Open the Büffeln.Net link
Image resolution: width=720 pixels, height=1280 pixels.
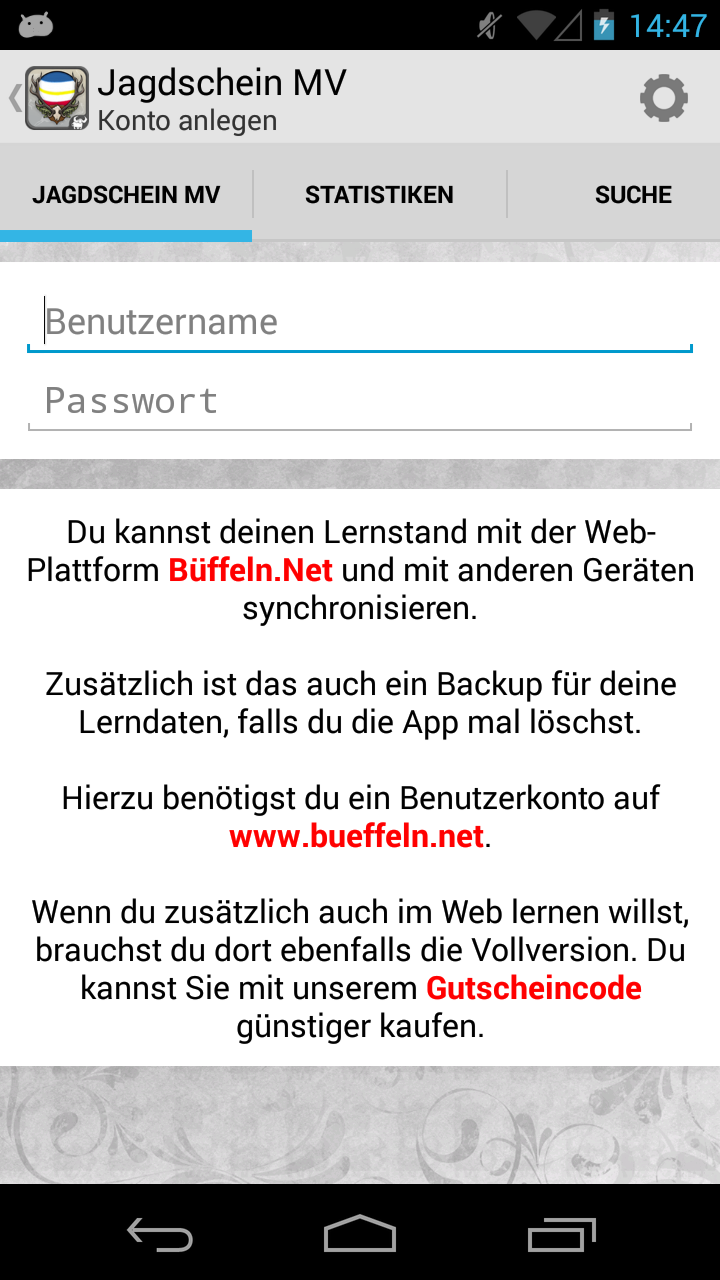pyautogui.click(x=250, y=571)
